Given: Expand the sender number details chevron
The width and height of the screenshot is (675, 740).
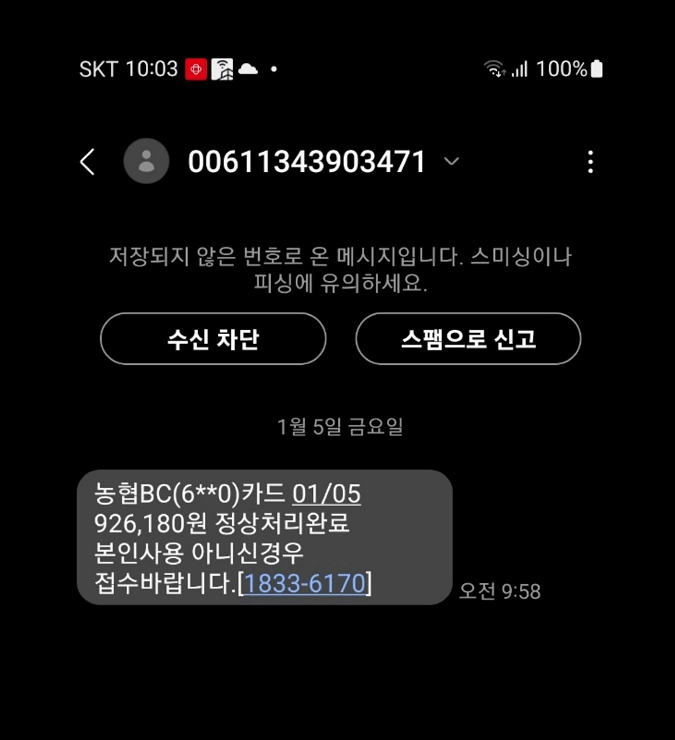Looking at the screenshot, I should (x=452, y=161).
